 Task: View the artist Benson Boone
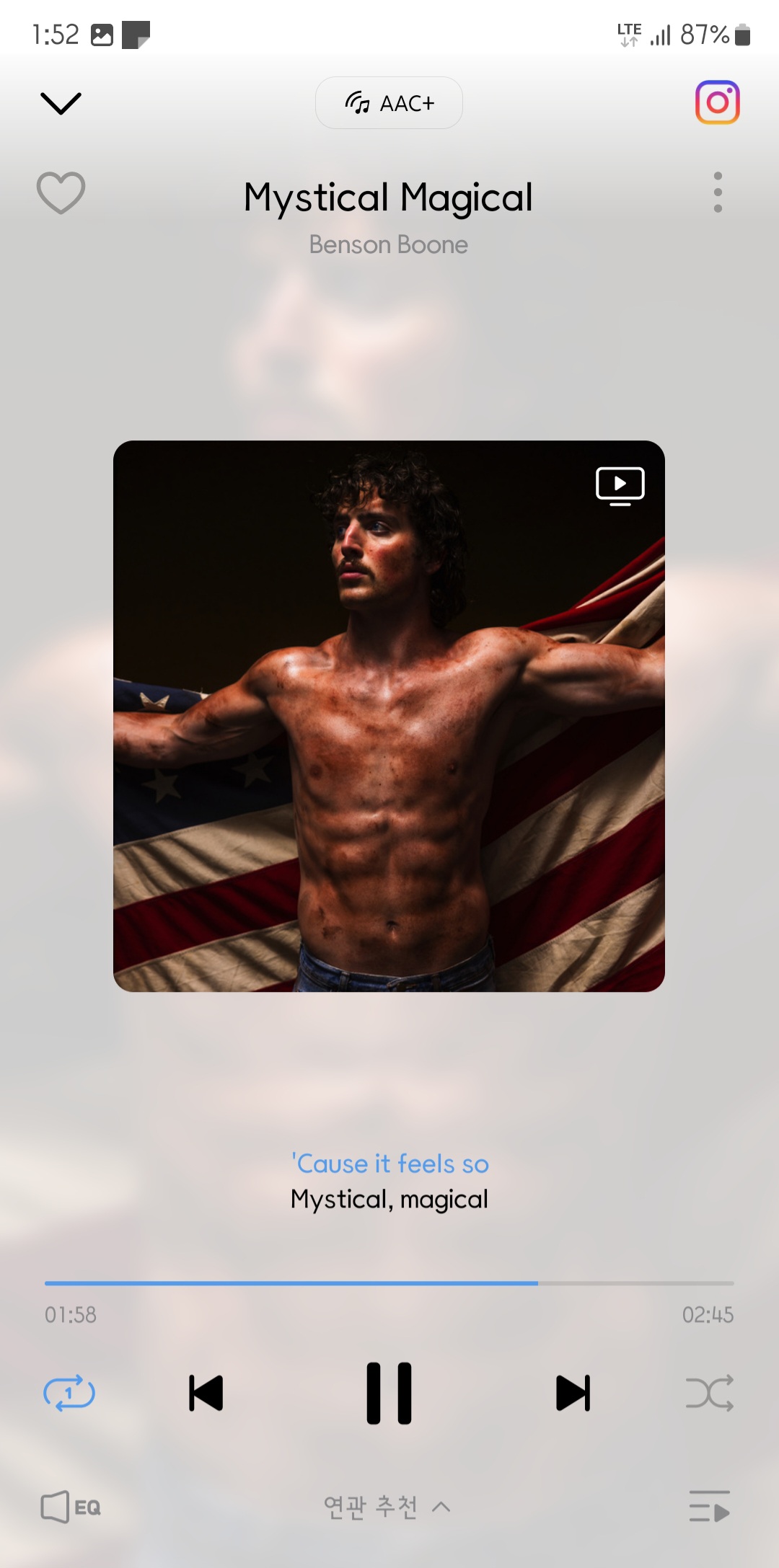pyautogui.click(x=389, y=245)
